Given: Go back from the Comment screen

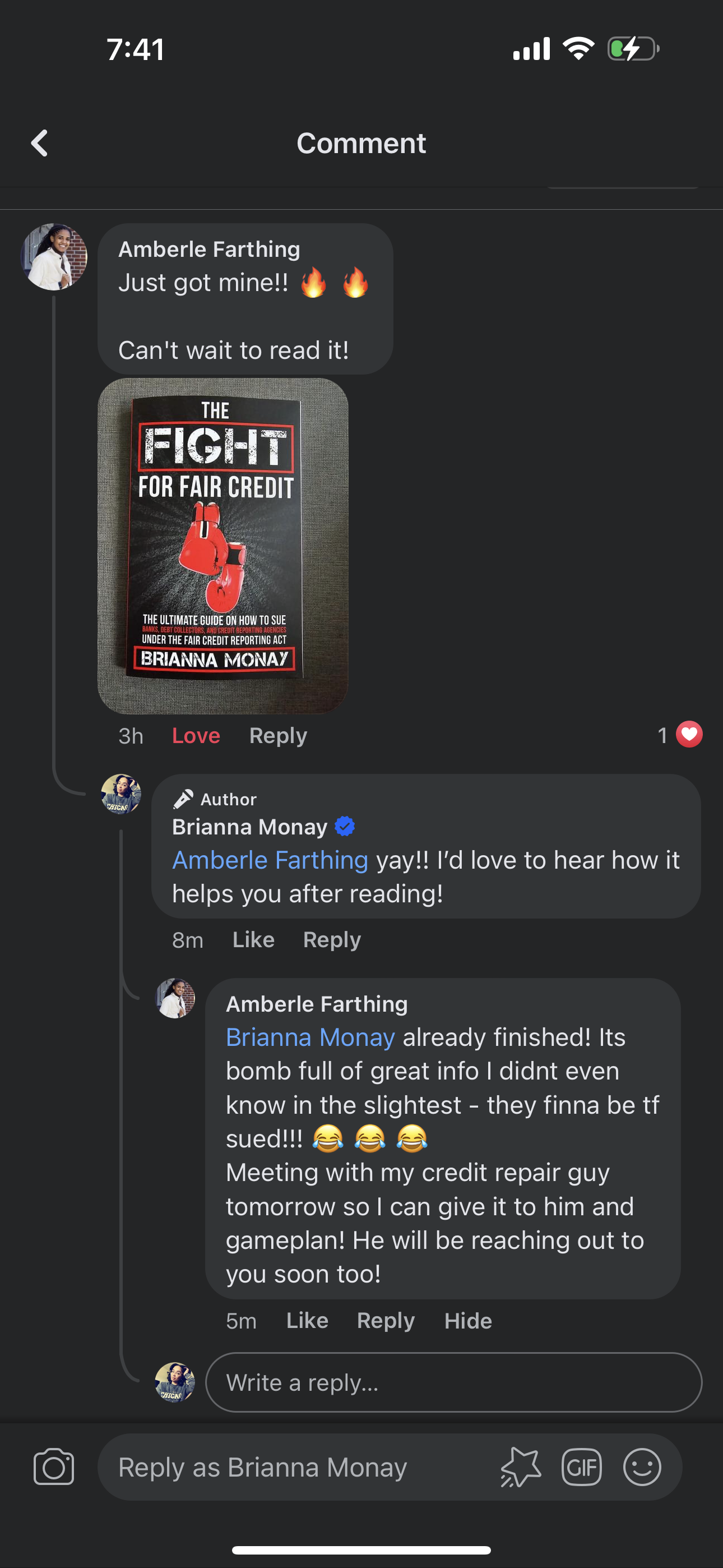Looking at the screenshot, I should point(40,144).
